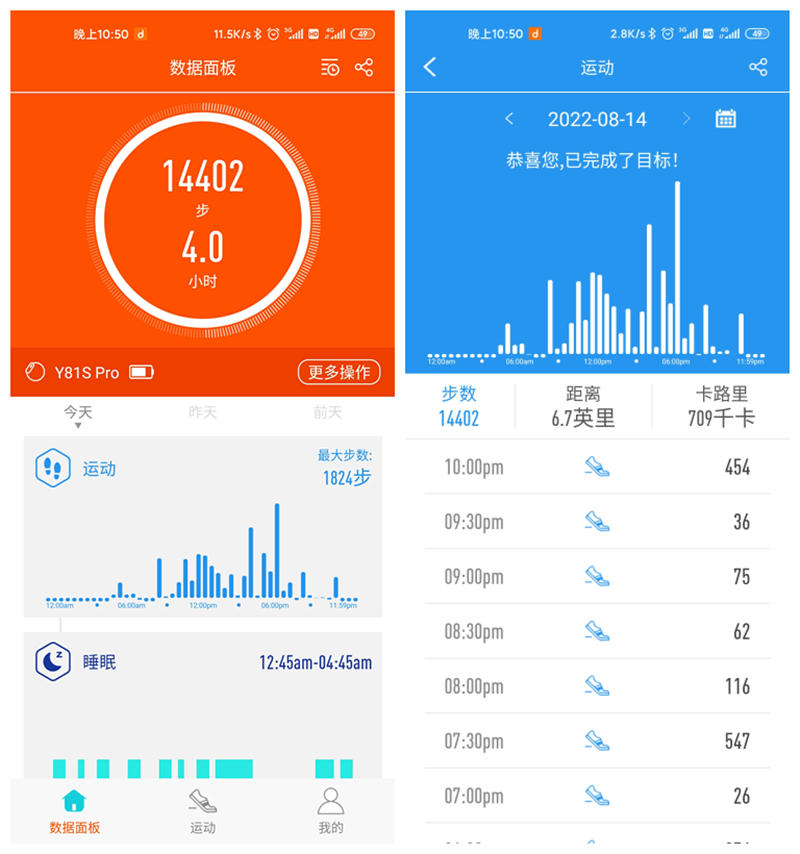
Task: Tap the shoe icon beside the 547 steps entry
Action: click(597, 741)
